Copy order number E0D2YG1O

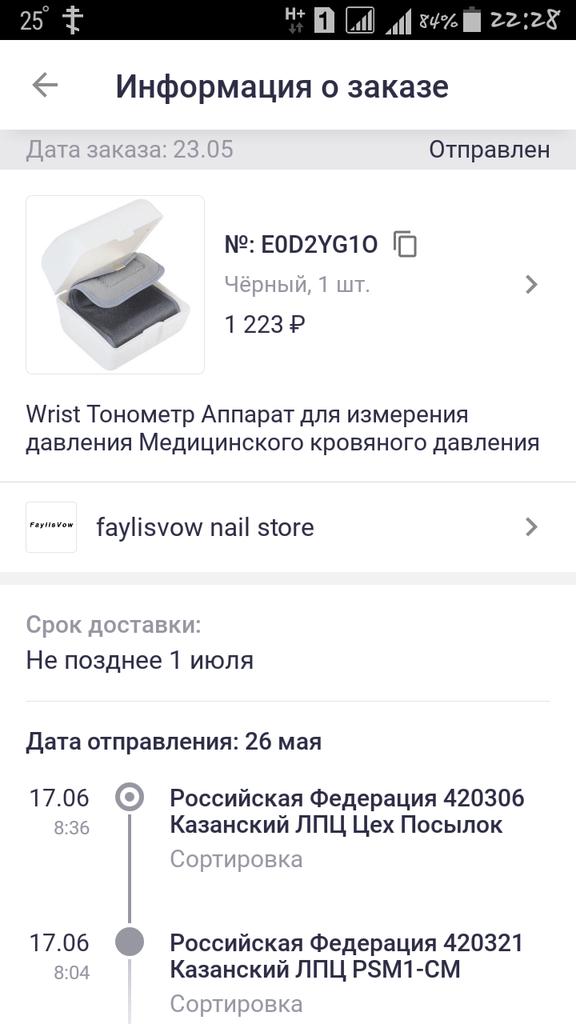pos(405,244)
